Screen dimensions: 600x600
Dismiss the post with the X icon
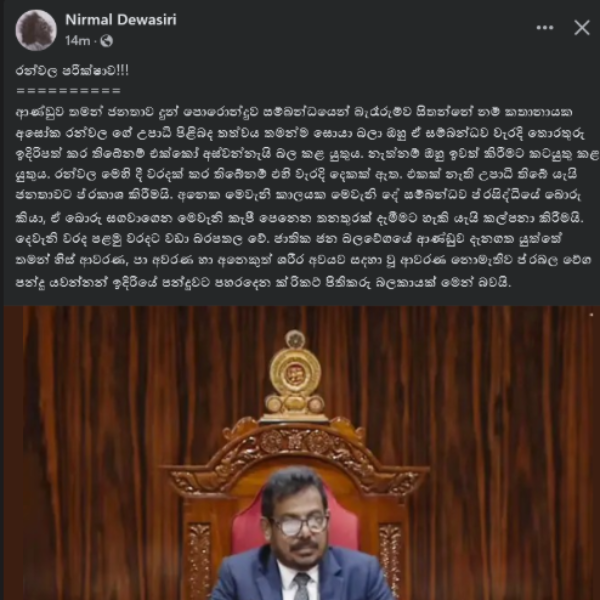point(581,28)
